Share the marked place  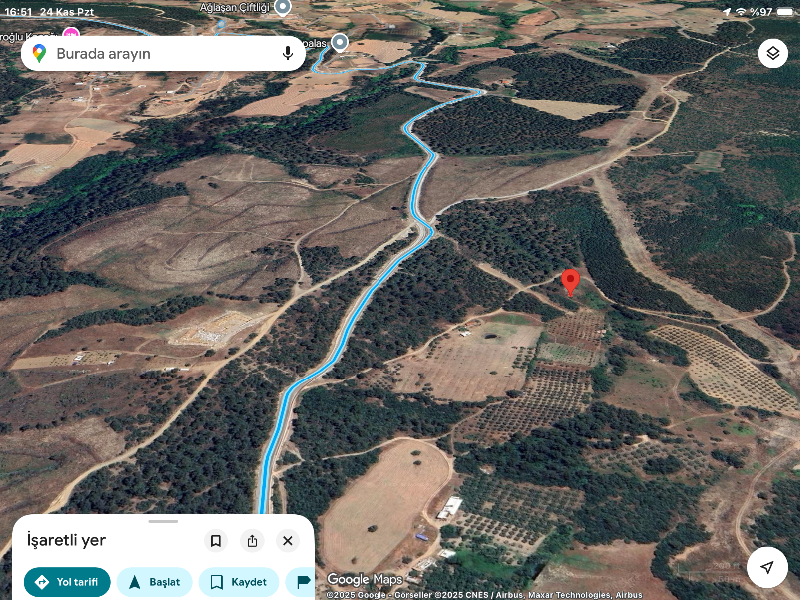click(252, 541)
